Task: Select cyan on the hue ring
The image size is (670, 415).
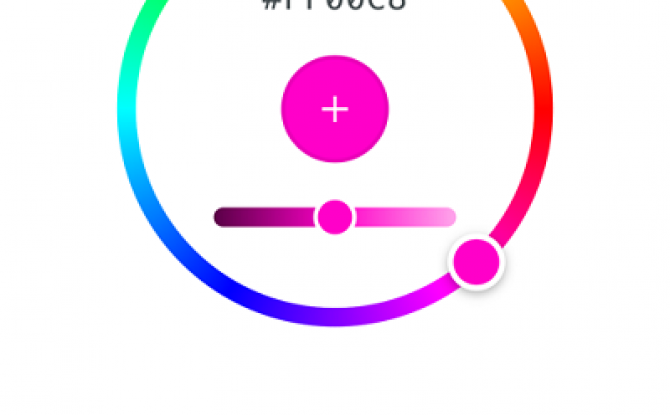Action: (127, 110)
